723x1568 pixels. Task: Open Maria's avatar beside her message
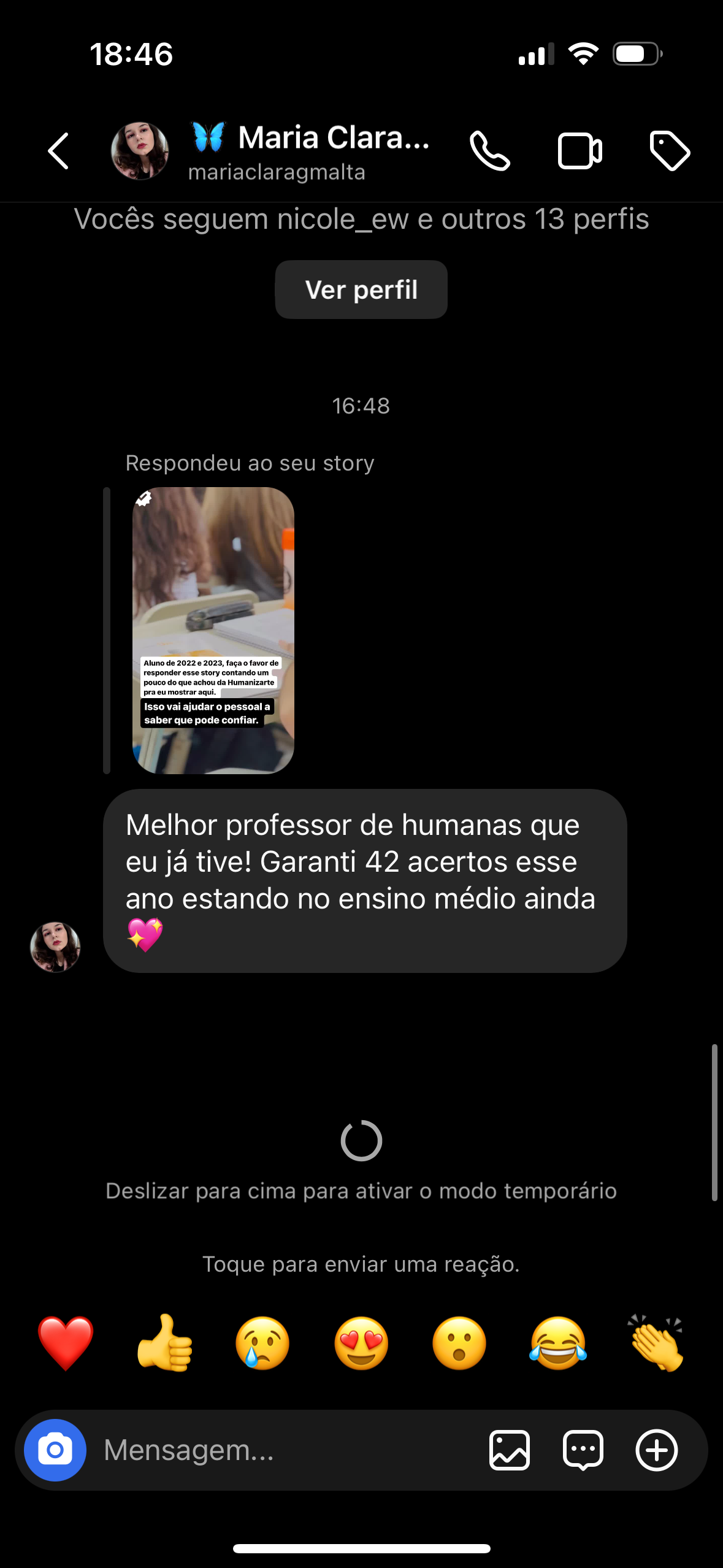[55, 947]
